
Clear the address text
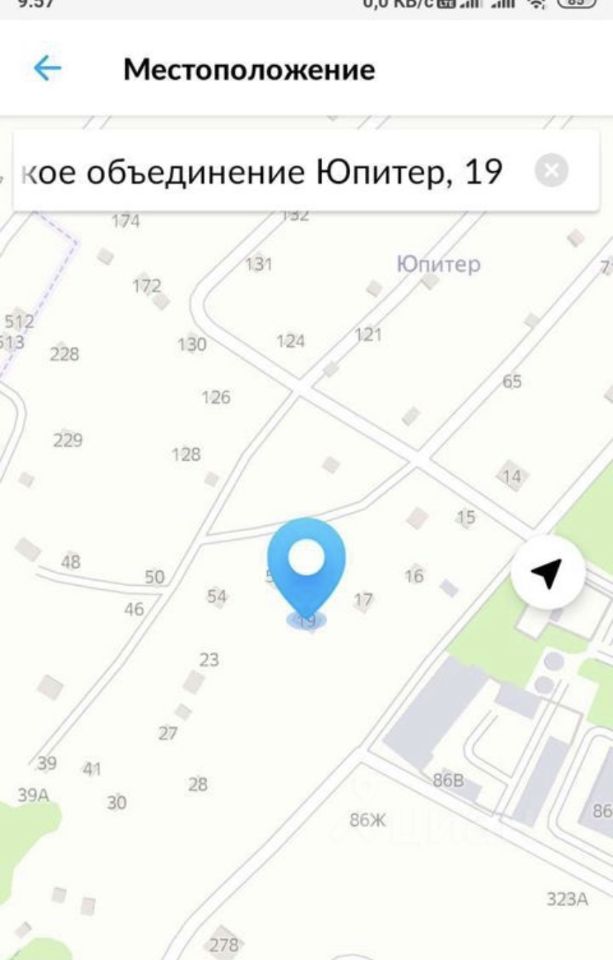[x=551, y=172]
